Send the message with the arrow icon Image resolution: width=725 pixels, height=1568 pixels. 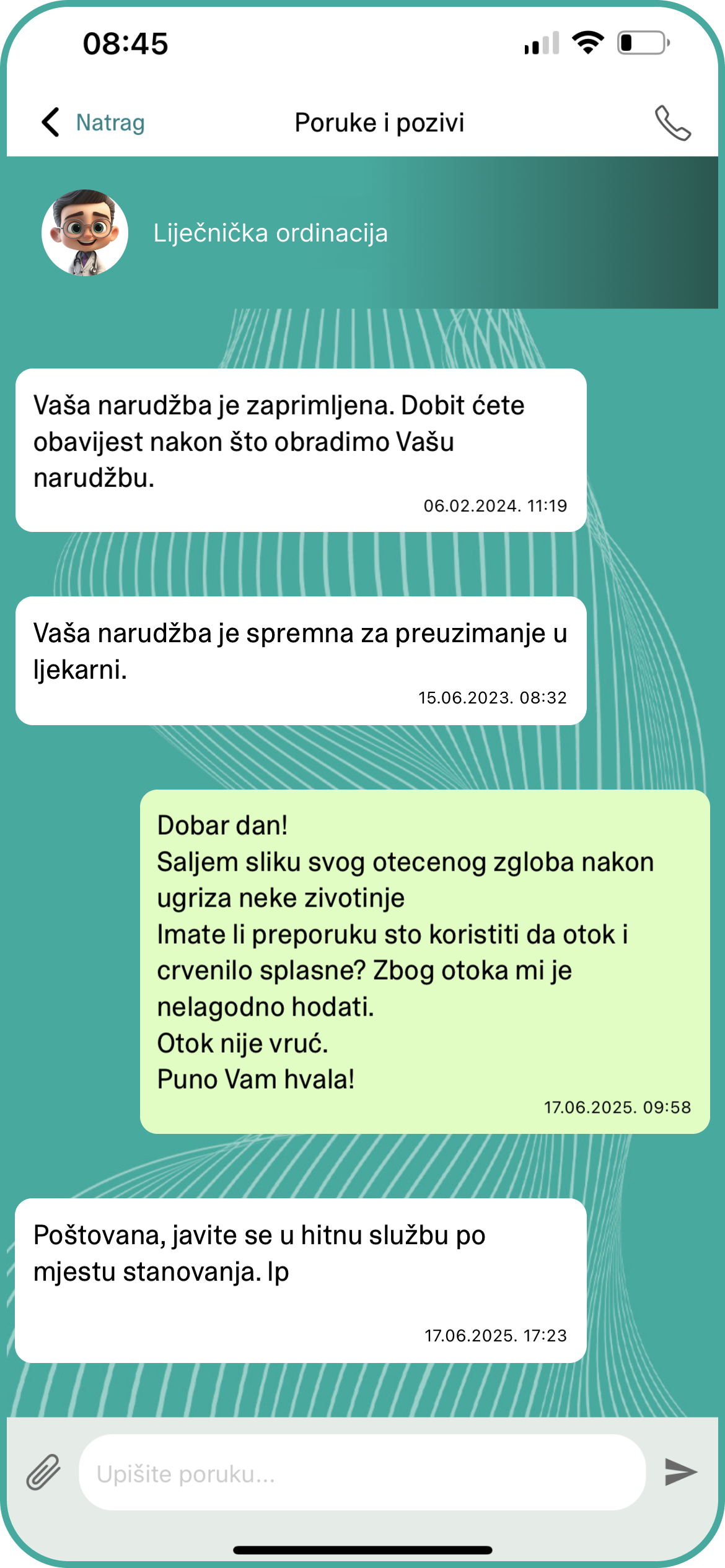pyautogui.click(x=680, y=1472)
